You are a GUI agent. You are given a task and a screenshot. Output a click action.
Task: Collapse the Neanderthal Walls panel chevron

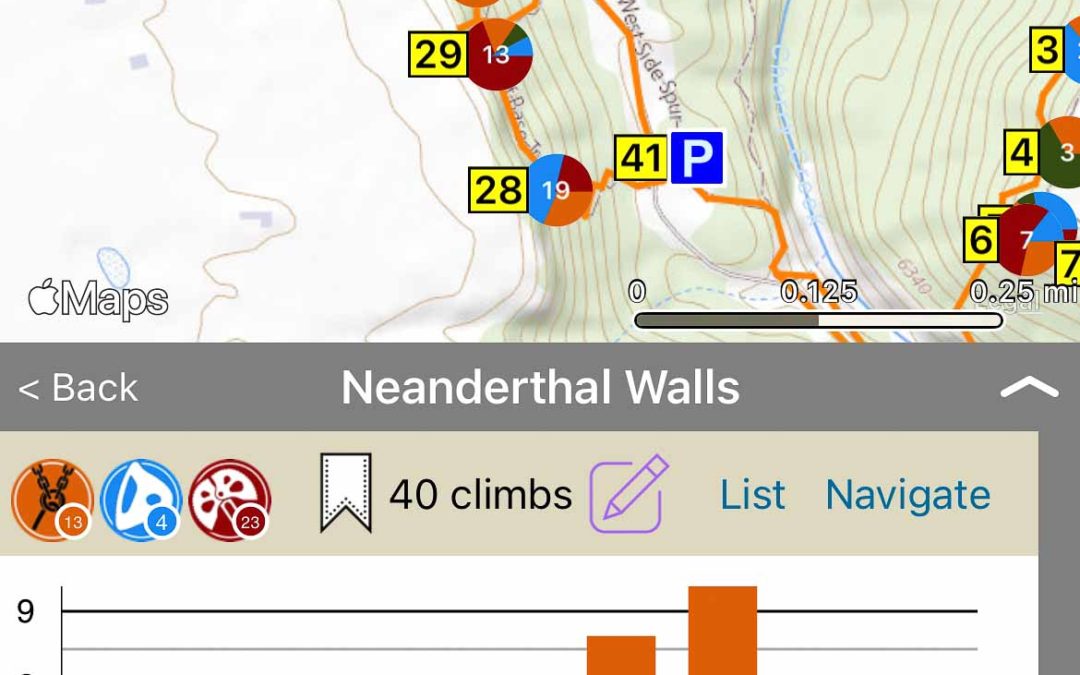click(x=1029, y=388)
